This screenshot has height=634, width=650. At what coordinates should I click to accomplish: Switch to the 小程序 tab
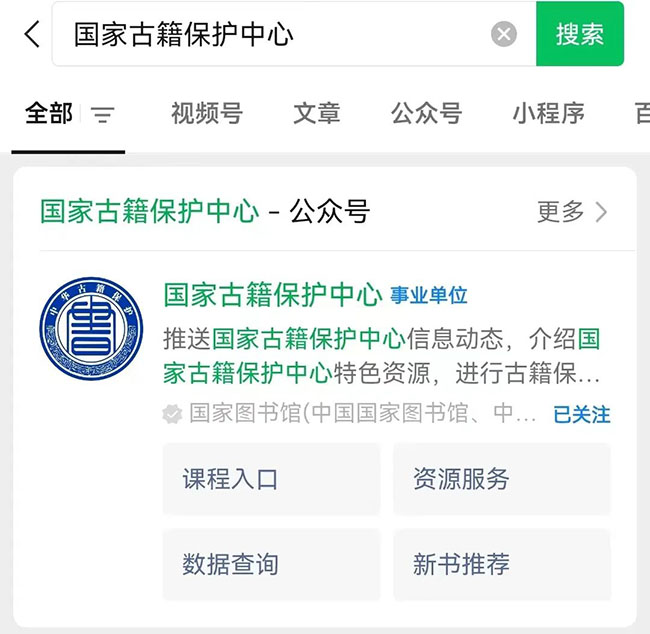548,114
